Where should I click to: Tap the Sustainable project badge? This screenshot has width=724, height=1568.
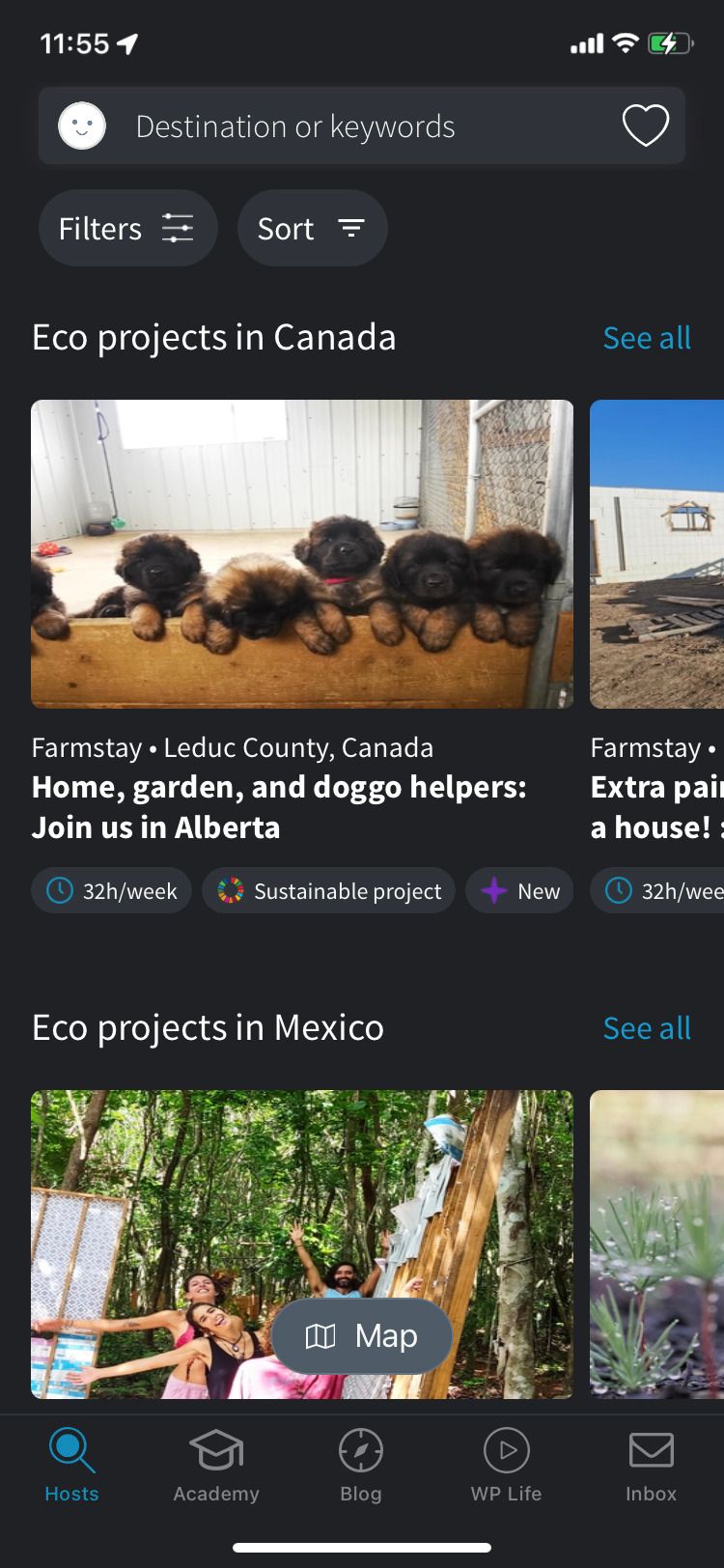coord(328,890)
